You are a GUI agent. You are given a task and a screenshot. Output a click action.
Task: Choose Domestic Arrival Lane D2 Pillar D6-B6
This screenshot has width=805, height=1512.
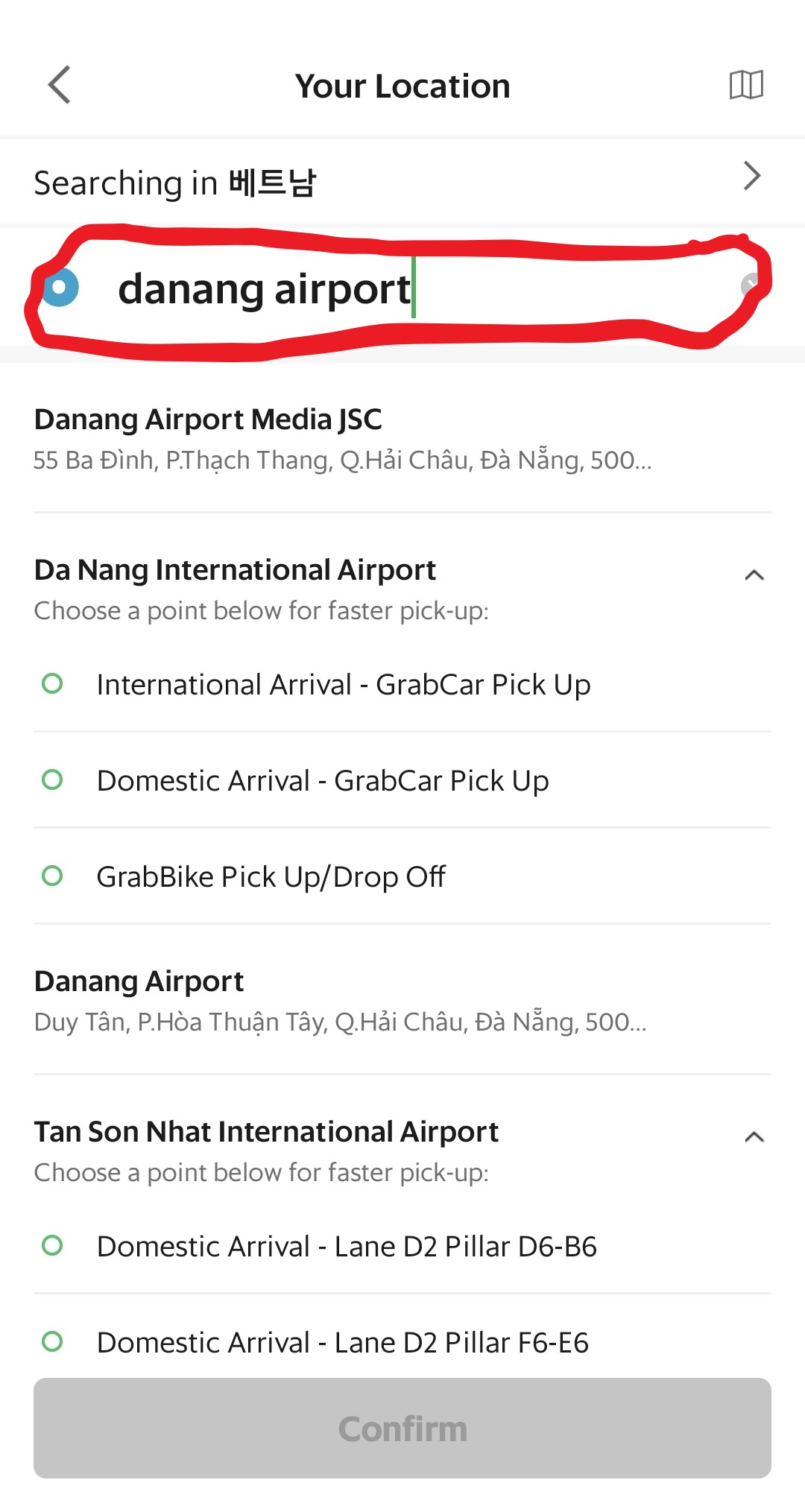point(347,1246)
